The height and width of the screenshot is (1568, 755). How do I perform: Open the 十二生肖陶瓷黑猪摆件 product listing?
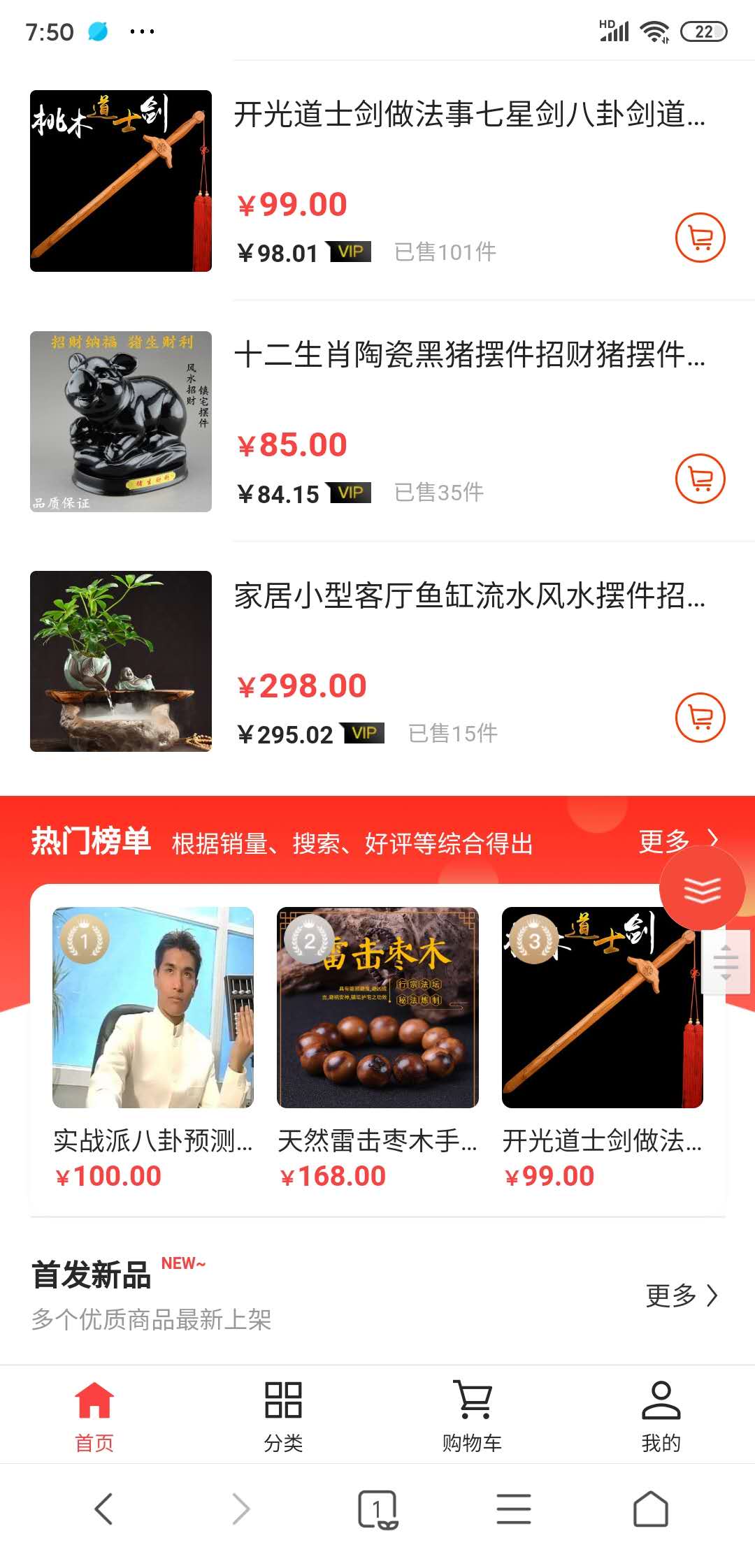pyautogui.click(x=468, y=355)
